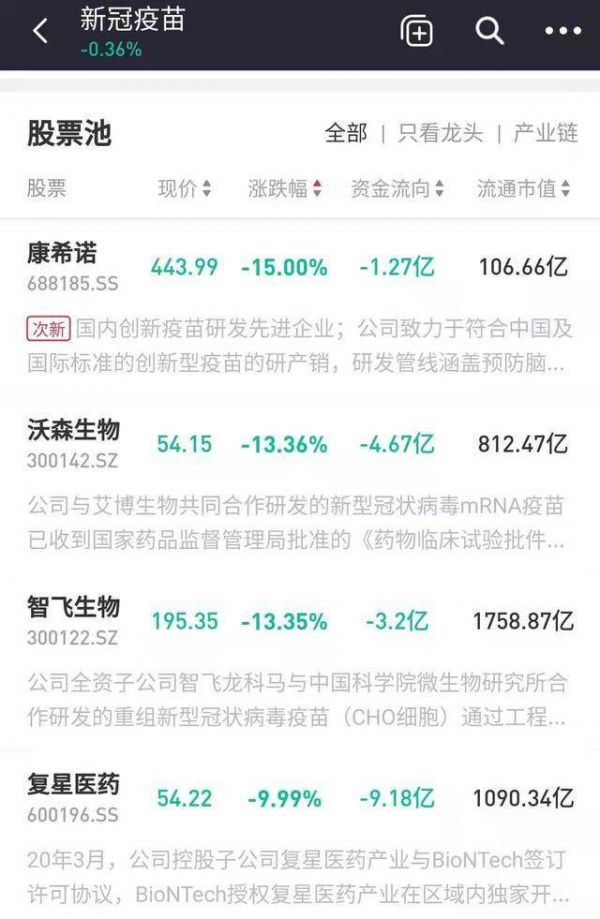Sort stocks by 涨跌幅

285,188
